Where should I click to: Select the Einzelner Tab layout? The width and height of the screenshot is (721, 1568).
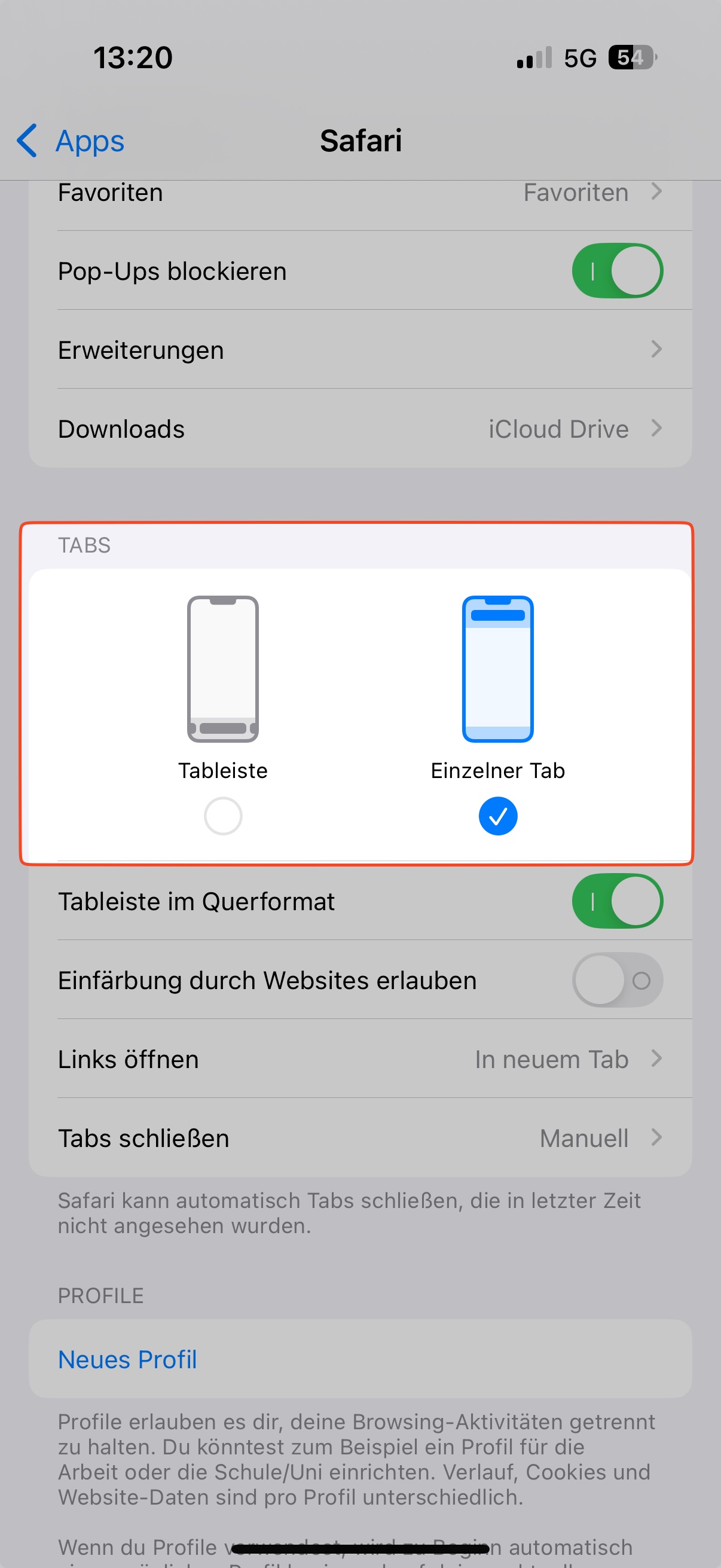pos(497,715)
